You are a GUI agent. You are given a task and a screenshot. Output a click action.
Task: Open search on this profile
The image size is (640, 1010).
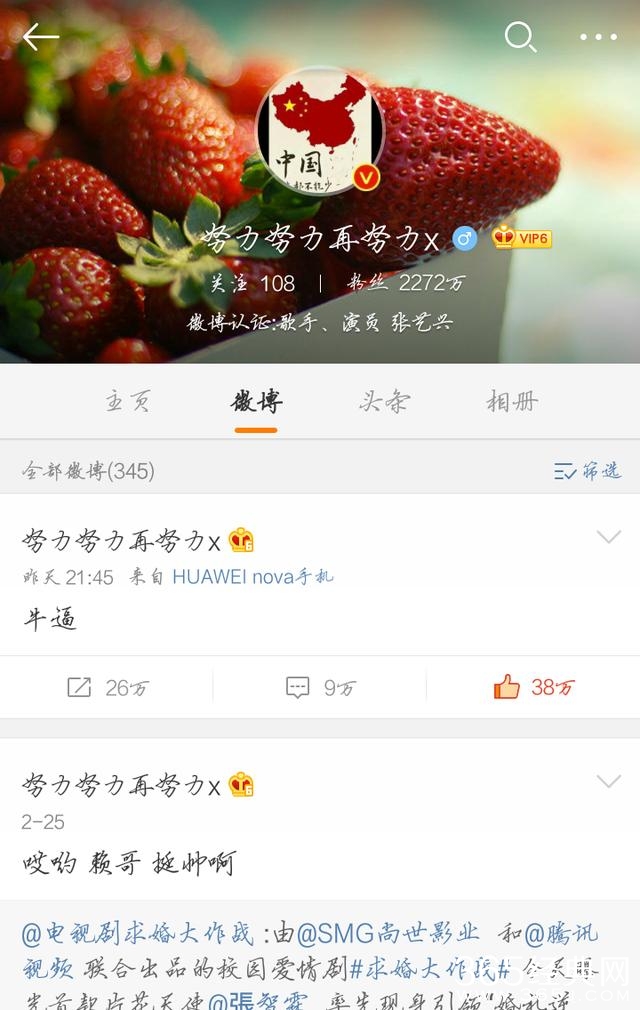(520, 37)
